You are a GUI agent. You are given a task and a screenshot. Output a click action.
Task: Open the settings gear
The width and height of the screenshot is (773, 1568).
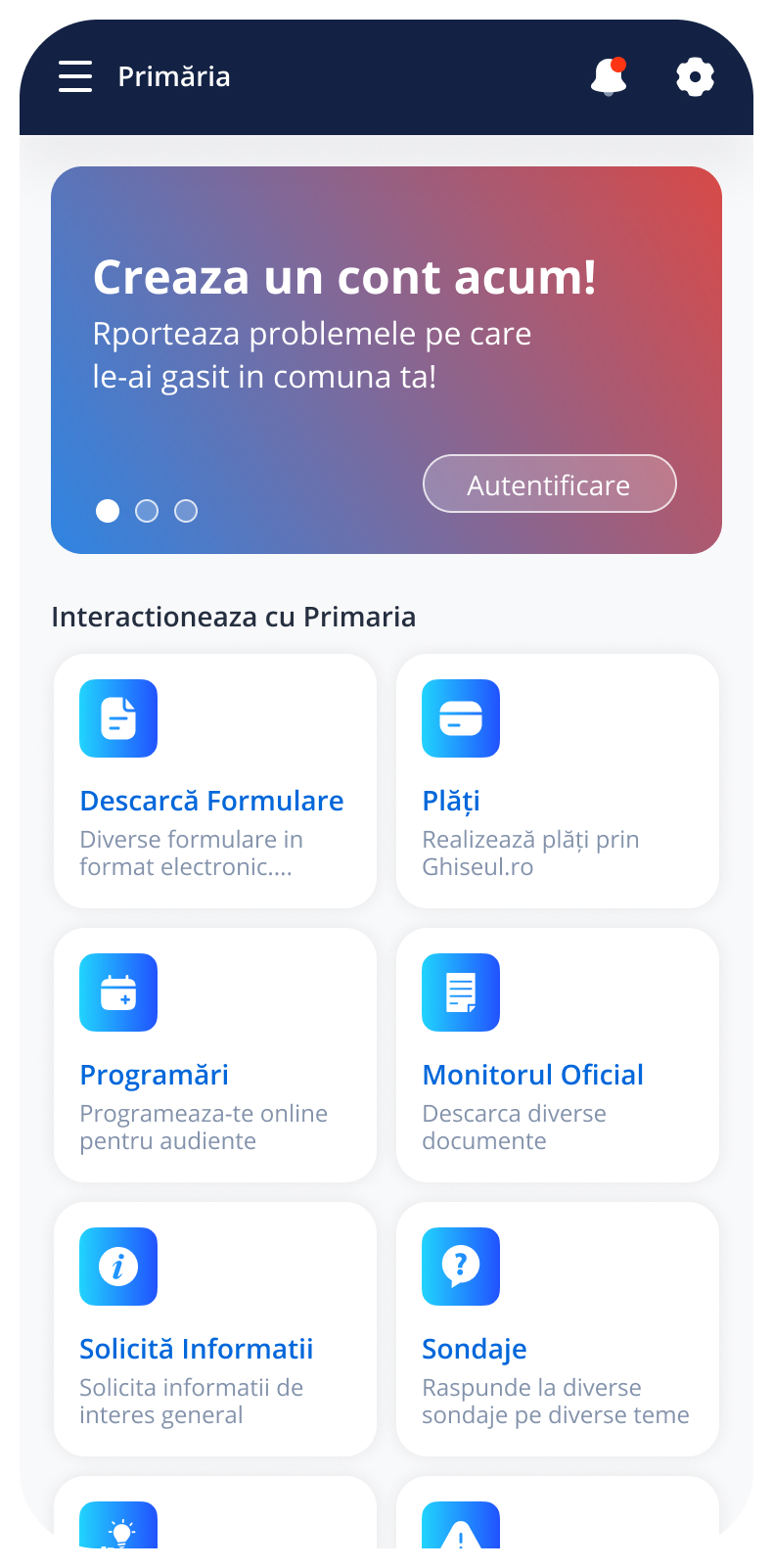tap(695, 76)
